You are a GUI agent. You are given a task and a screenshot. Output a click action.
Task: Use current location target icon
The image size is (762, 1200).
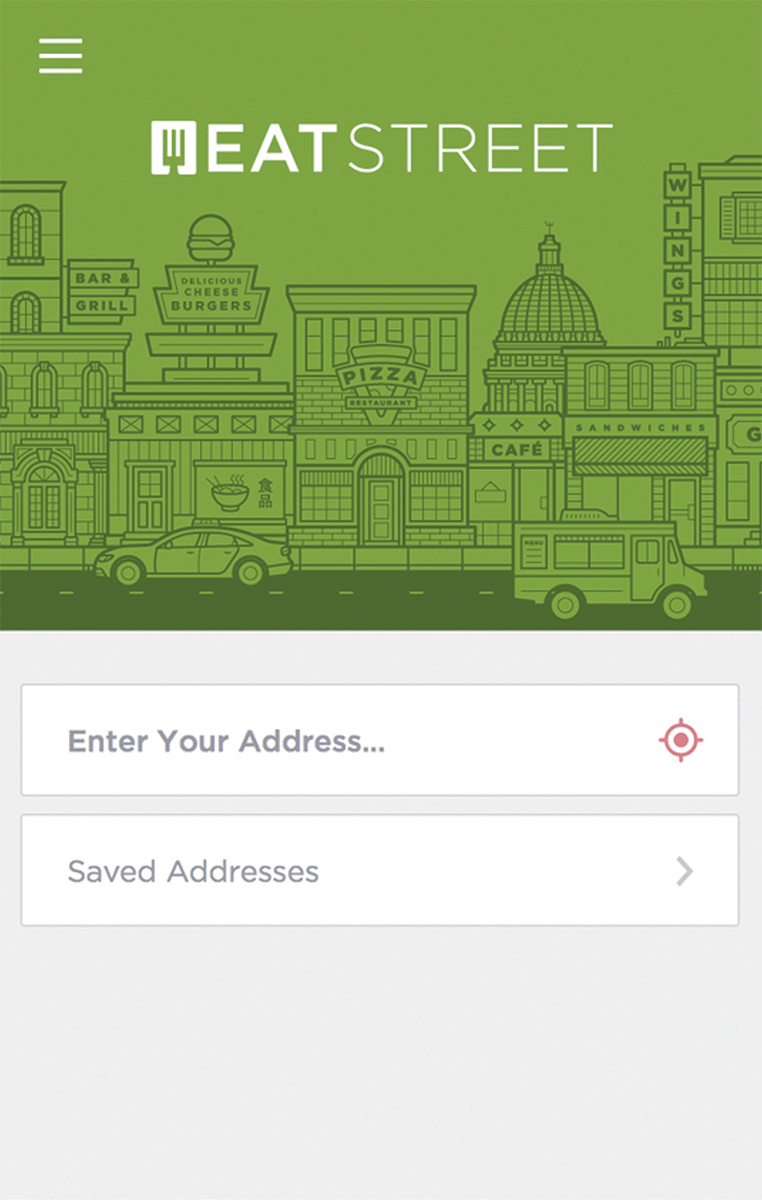coord(681,740)
